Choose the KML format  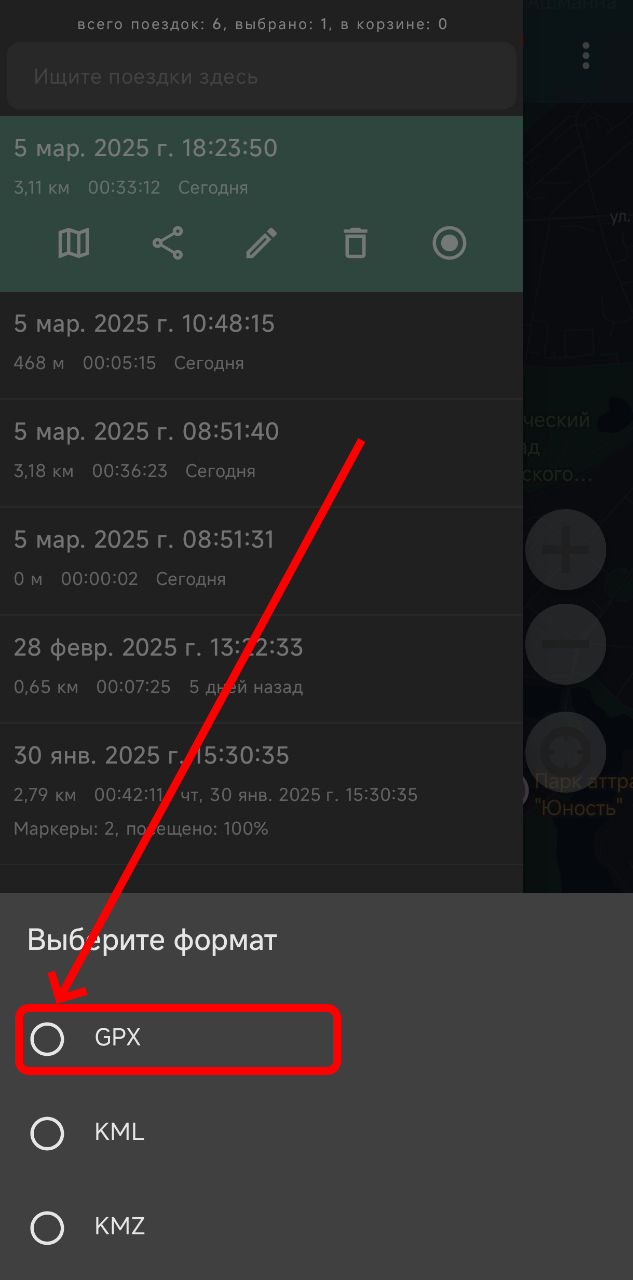[x=47, y=1133]
